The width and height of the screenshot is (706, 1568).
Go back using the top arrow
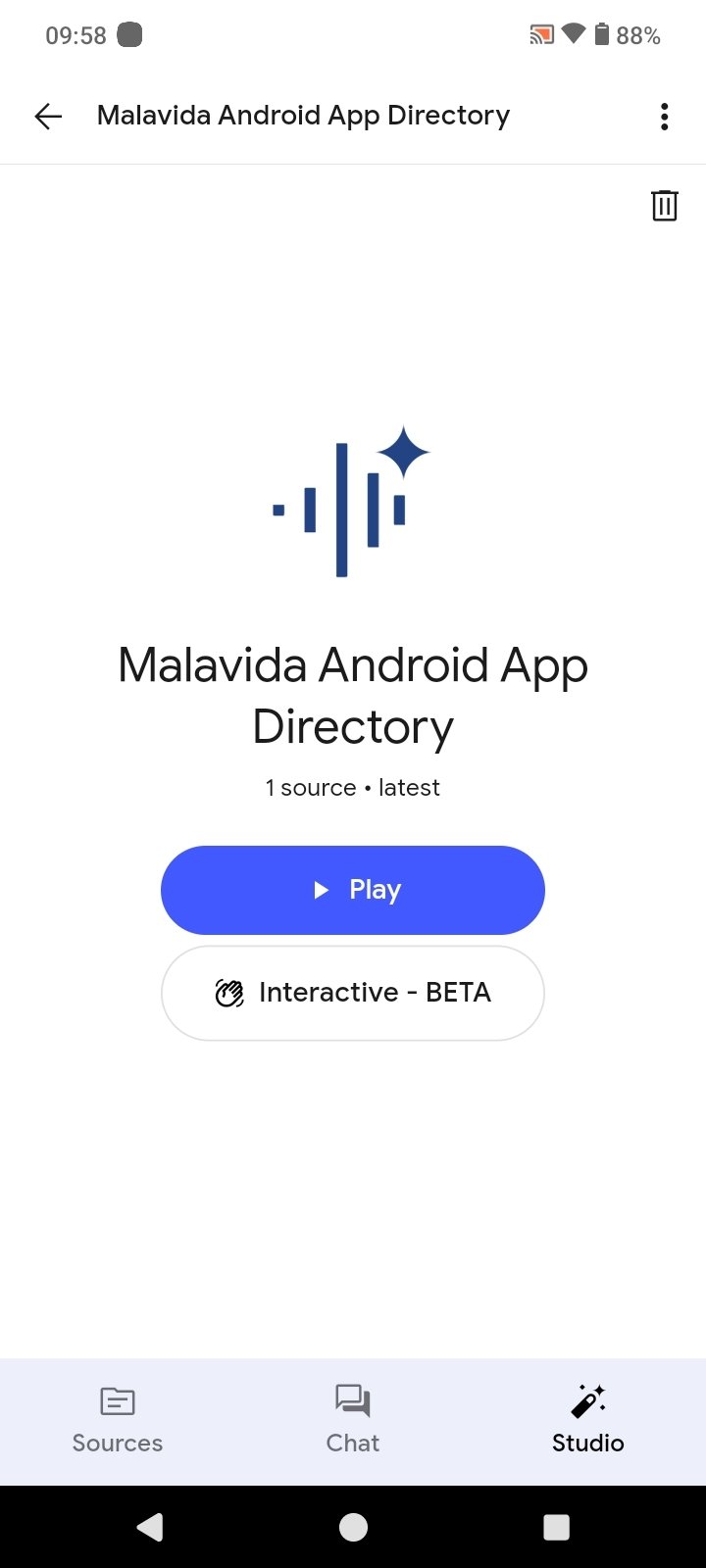point(48,117)
